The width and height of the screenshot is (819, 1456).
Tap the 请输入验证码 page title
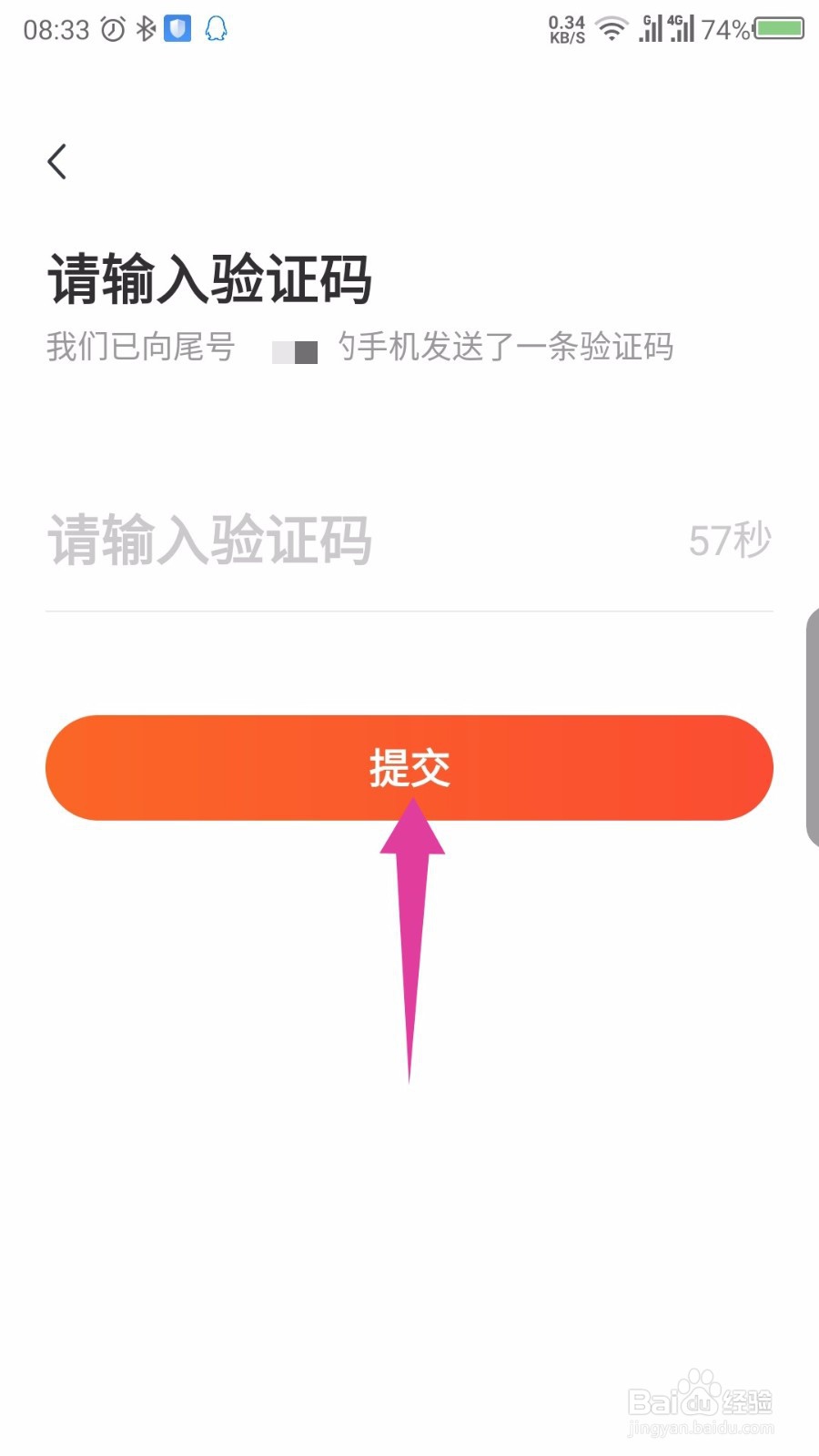pyautogui.click(x=211, y=278)
